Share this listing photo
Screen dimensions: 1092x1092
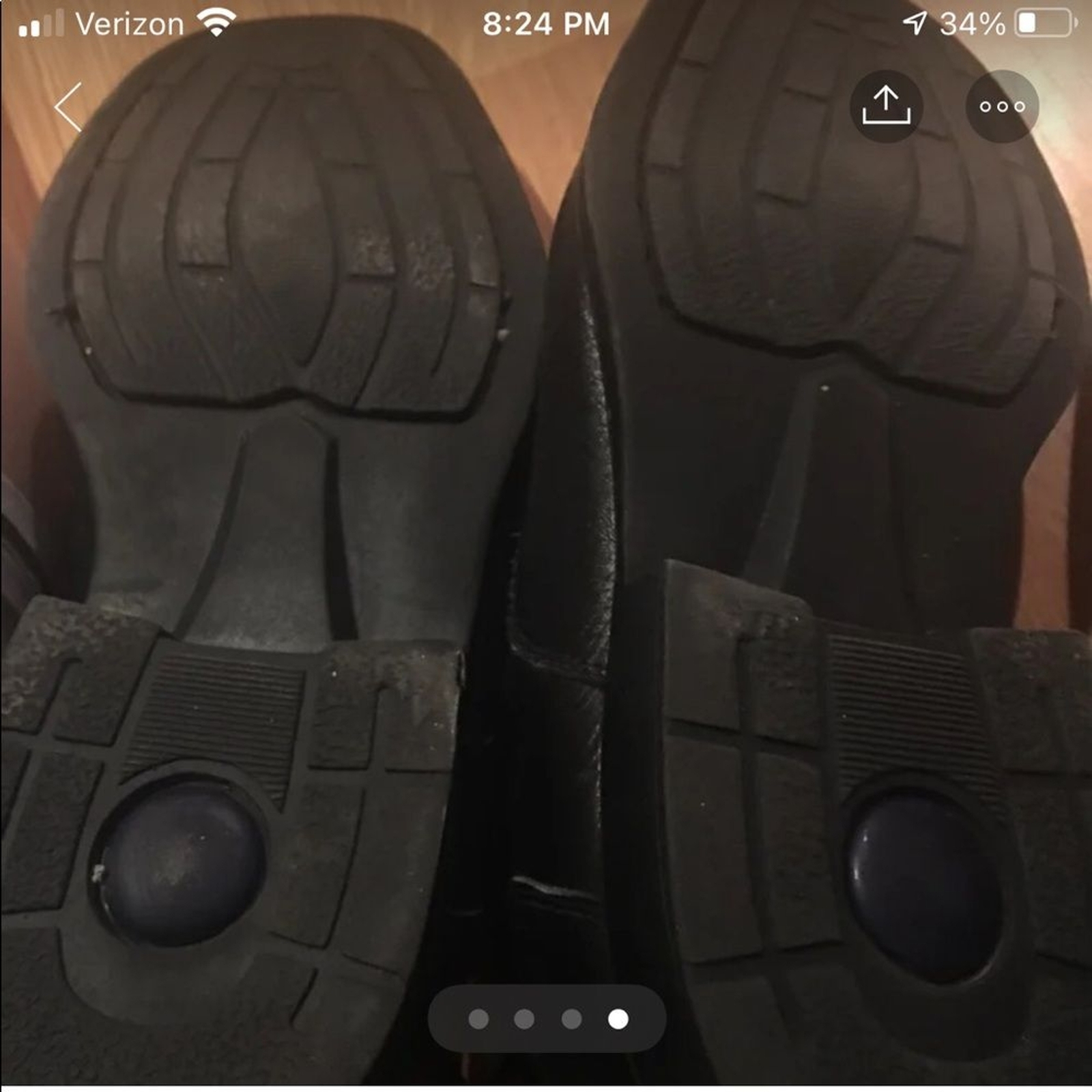[x=886, y=106]
